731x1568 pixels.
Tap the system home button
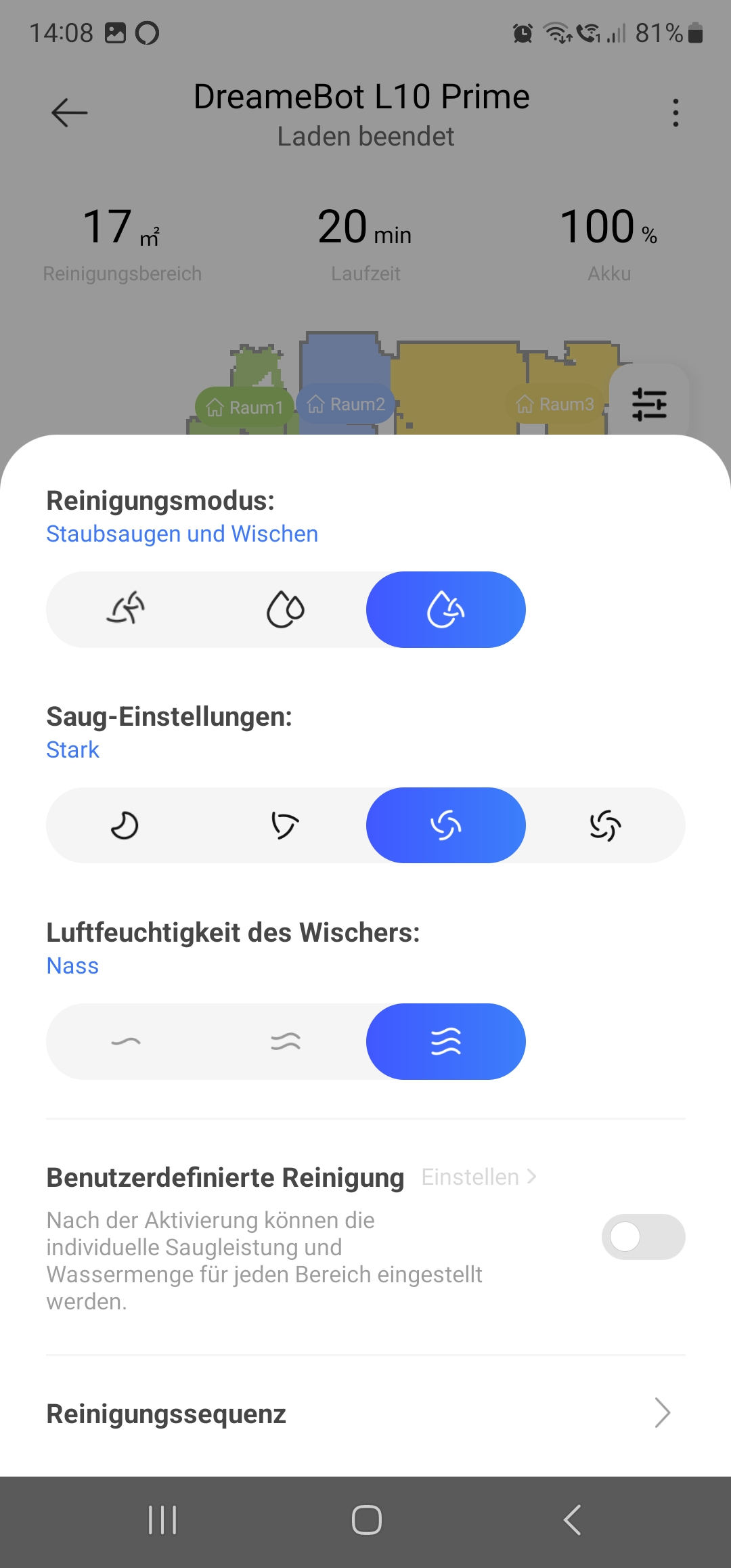tap(366, 1520)
